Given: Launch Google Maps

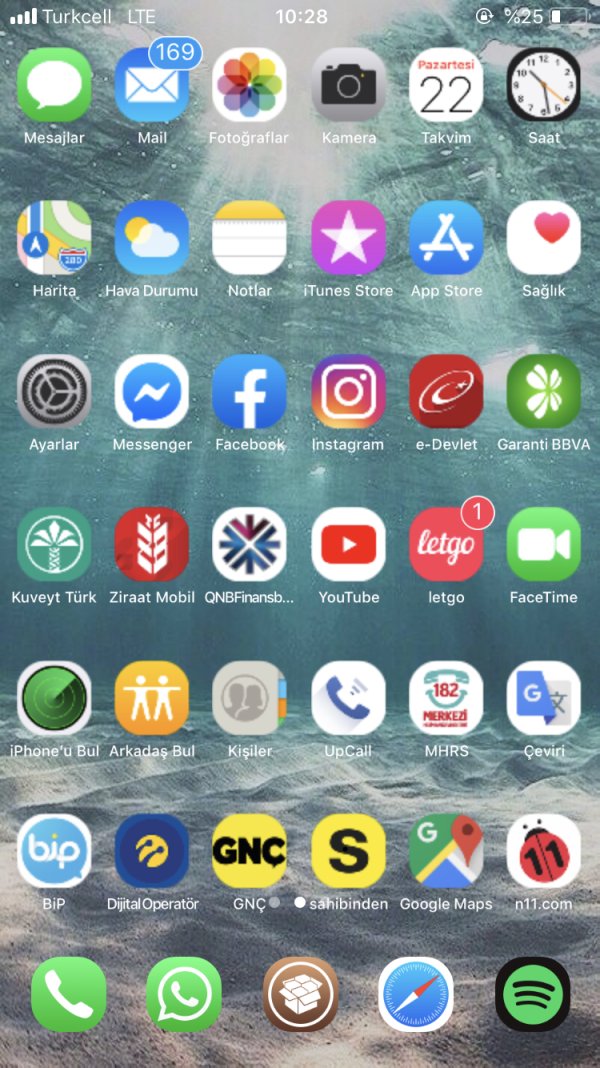Looking at the screenshot, I should [446, 851].
